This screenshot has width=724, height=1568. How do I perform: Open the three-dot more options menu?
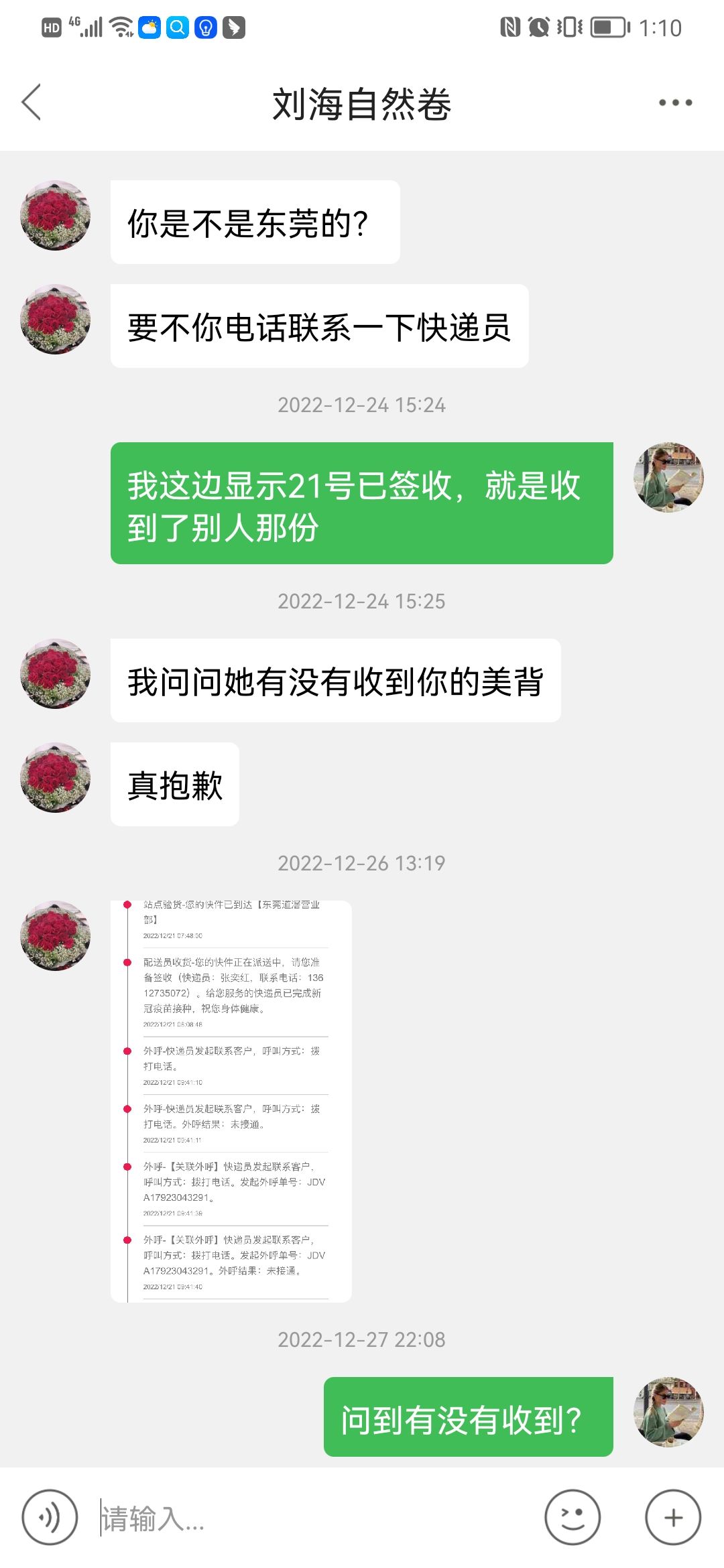coord(675,103)
